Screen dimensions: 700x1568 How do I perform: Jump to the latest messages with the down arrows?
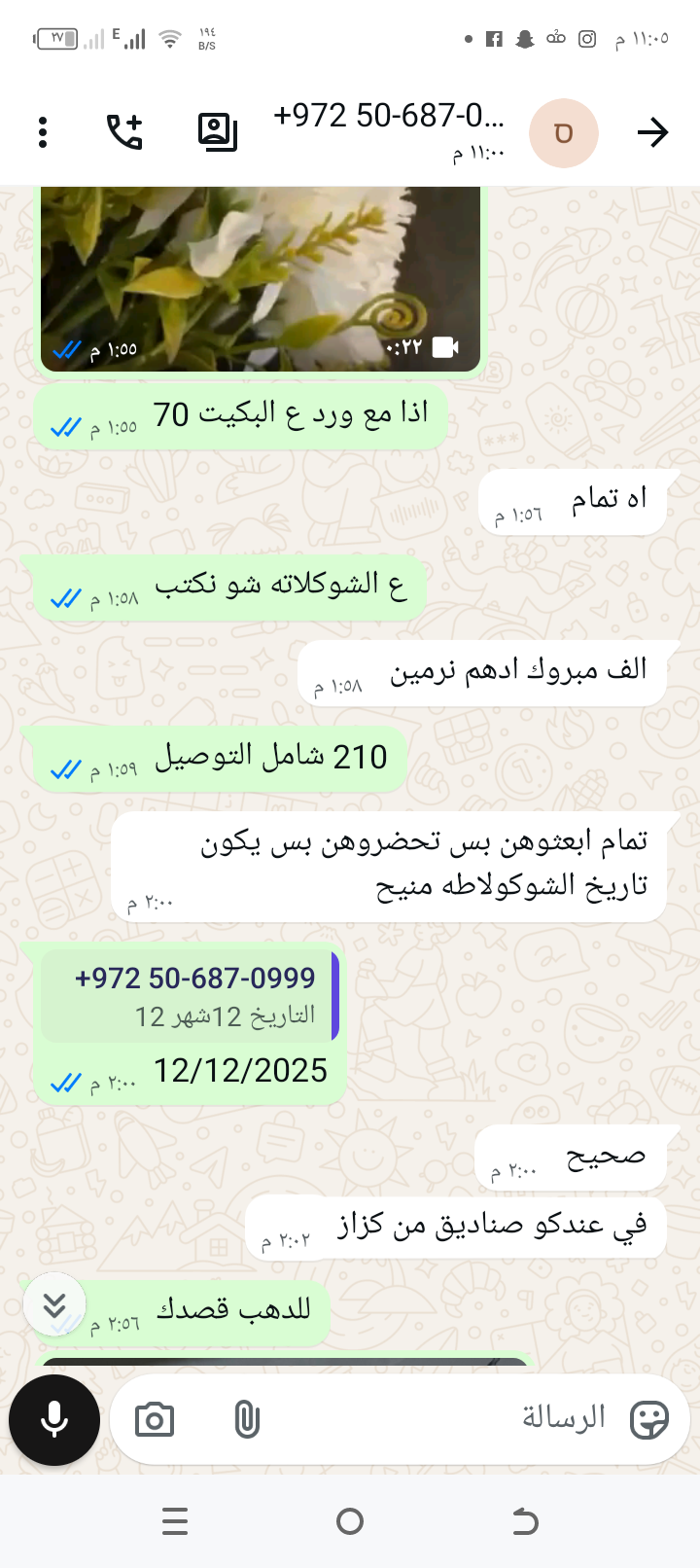[54, 1303]
